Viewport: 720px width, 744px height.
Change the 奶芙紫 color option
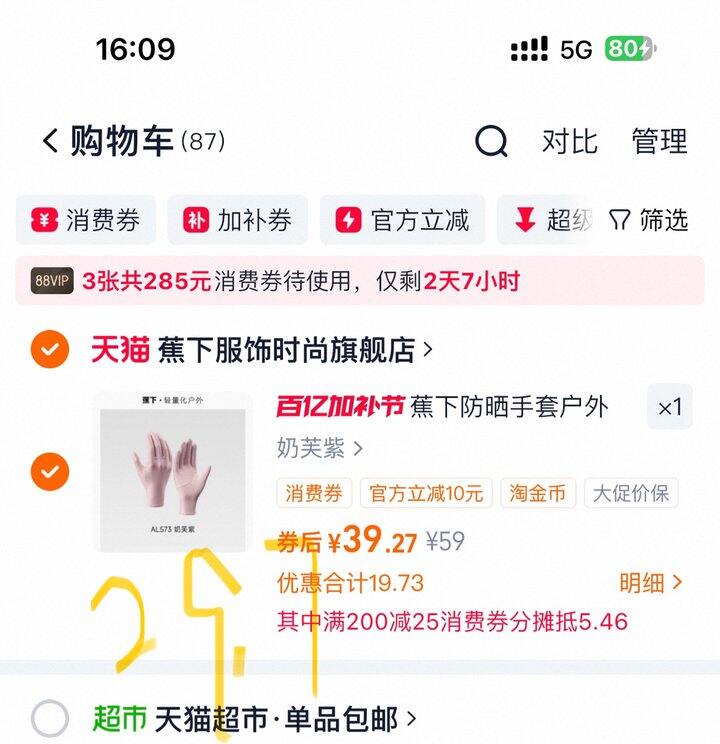pyautogui.click(x=320, y=448)
